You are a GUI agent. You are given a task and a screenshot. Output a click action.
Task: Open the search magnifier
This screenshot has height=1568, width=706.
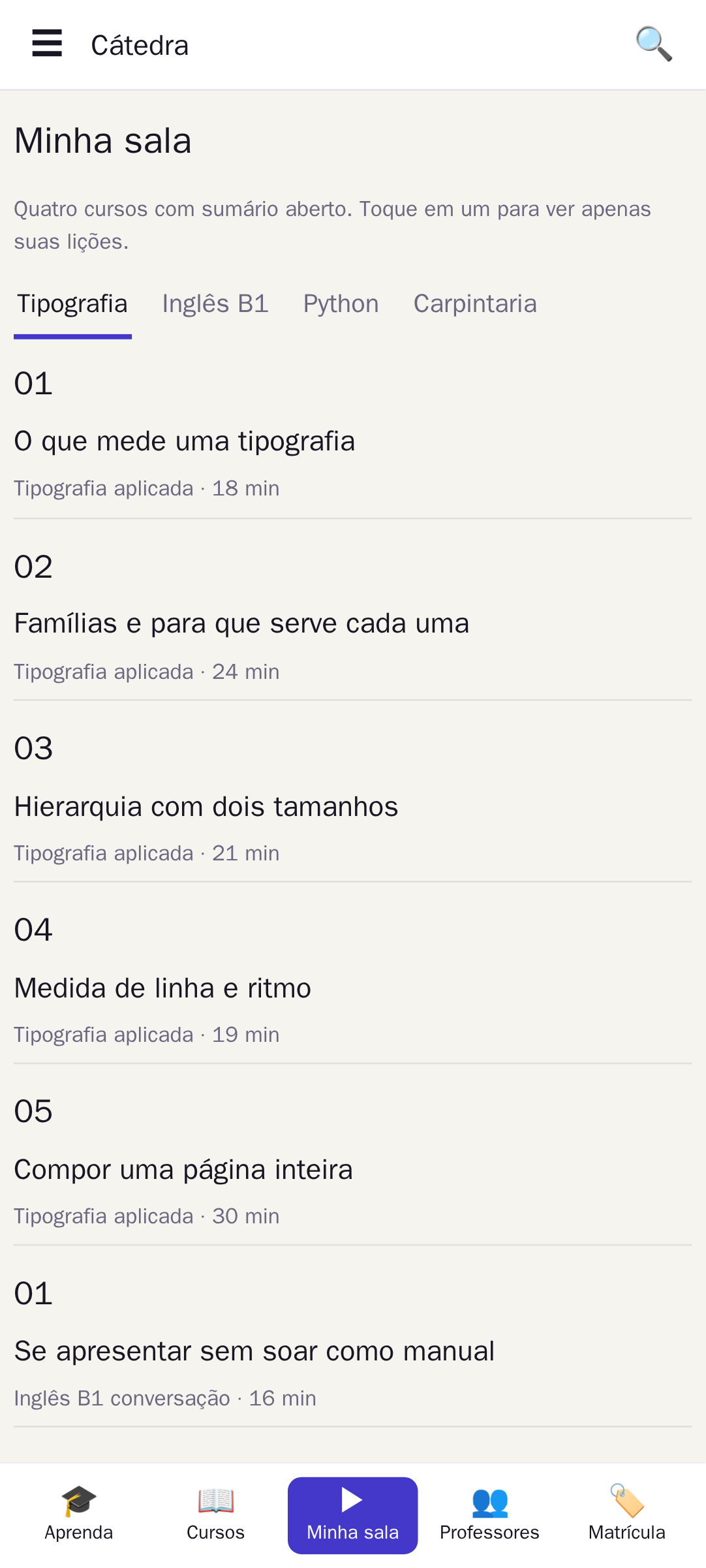654,44
